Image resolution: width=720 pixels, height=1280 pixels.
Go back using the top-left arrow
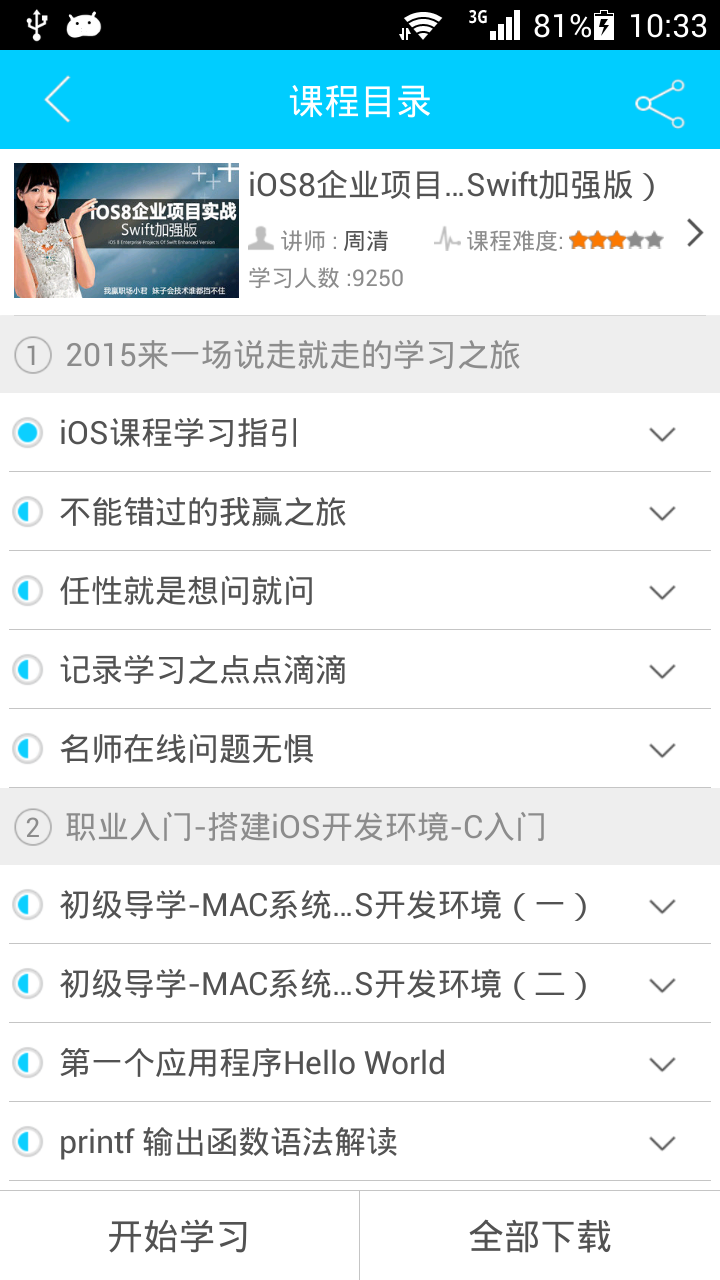[58, 100]
